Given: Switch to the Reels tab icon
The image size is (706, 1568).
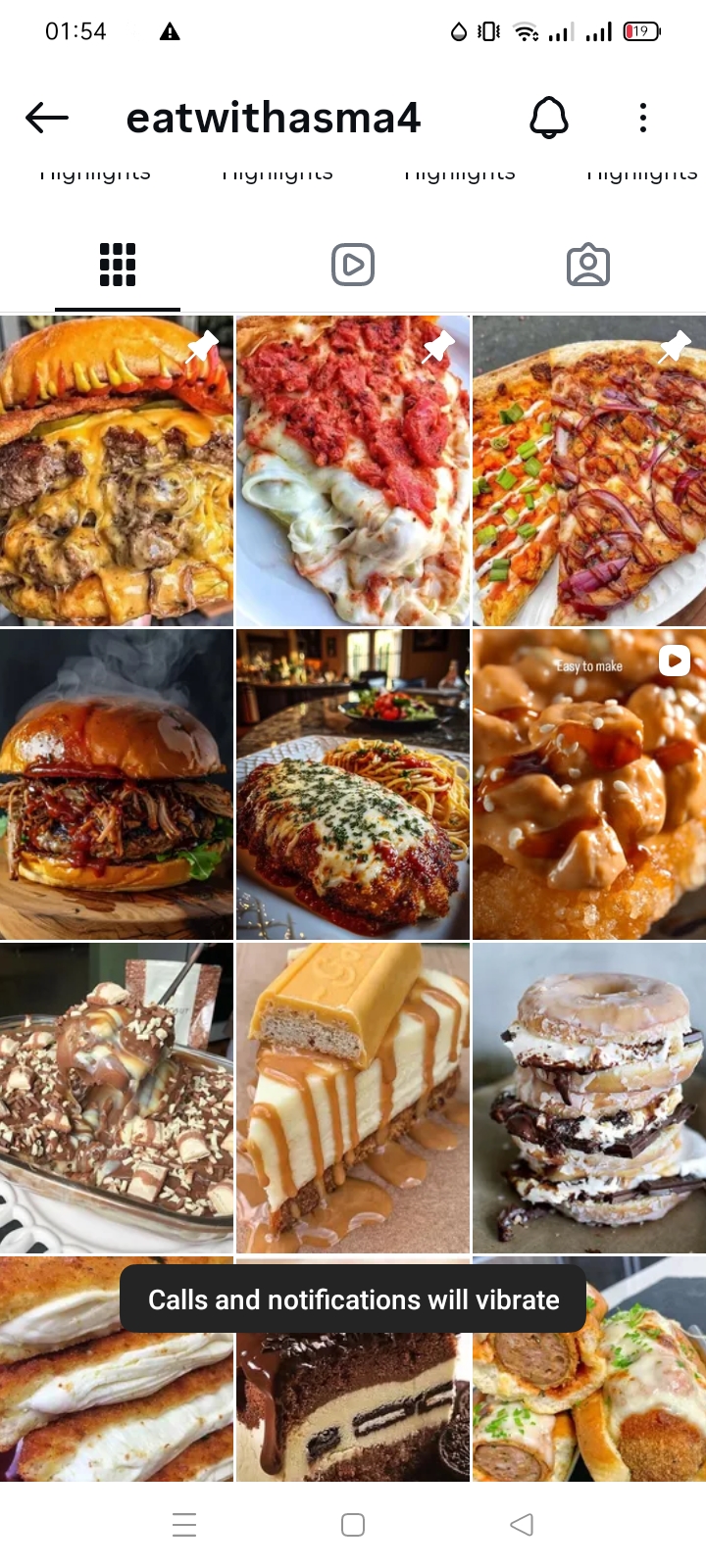Looking at the screenshot, I should tap(352, 265).
